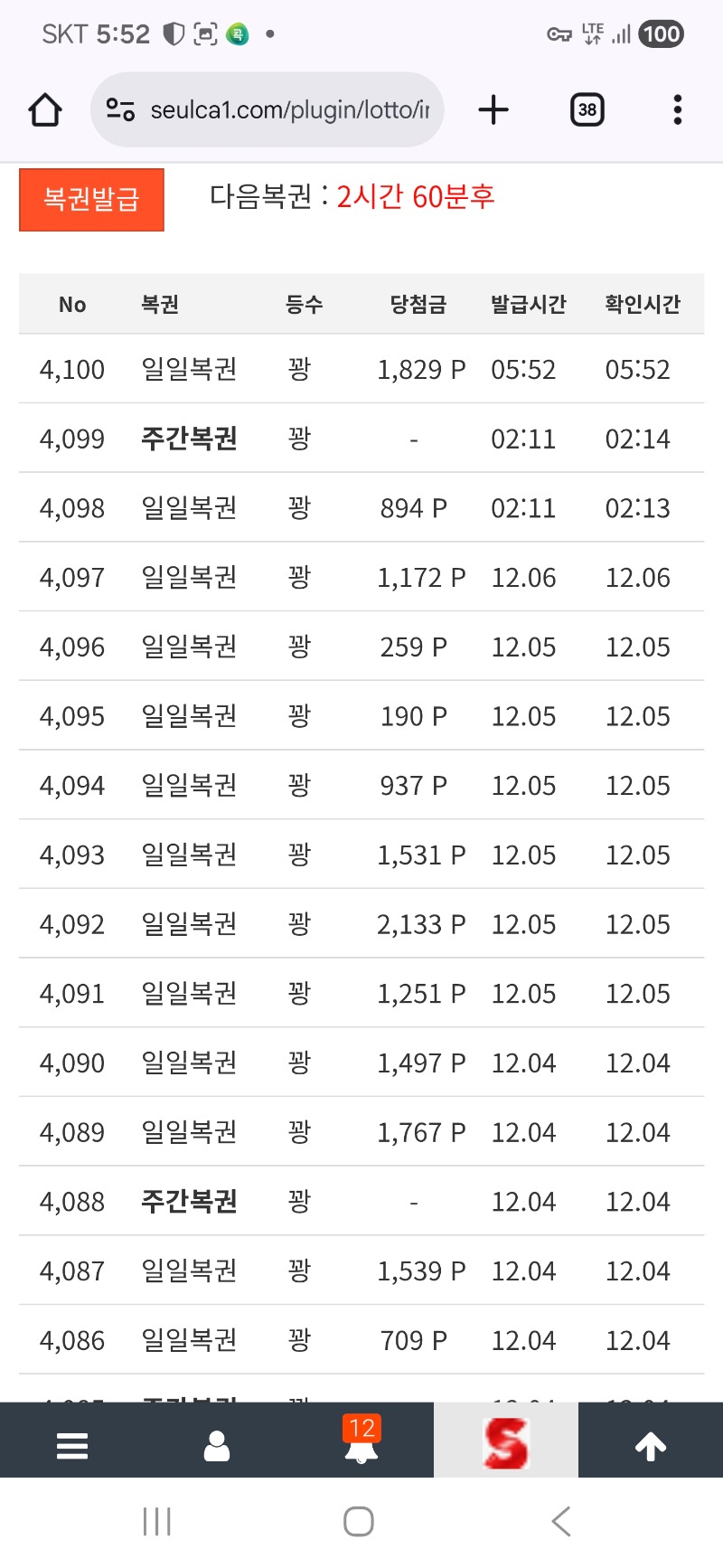Open the tab switcher showing 38 tabs

tap(586, 109)
